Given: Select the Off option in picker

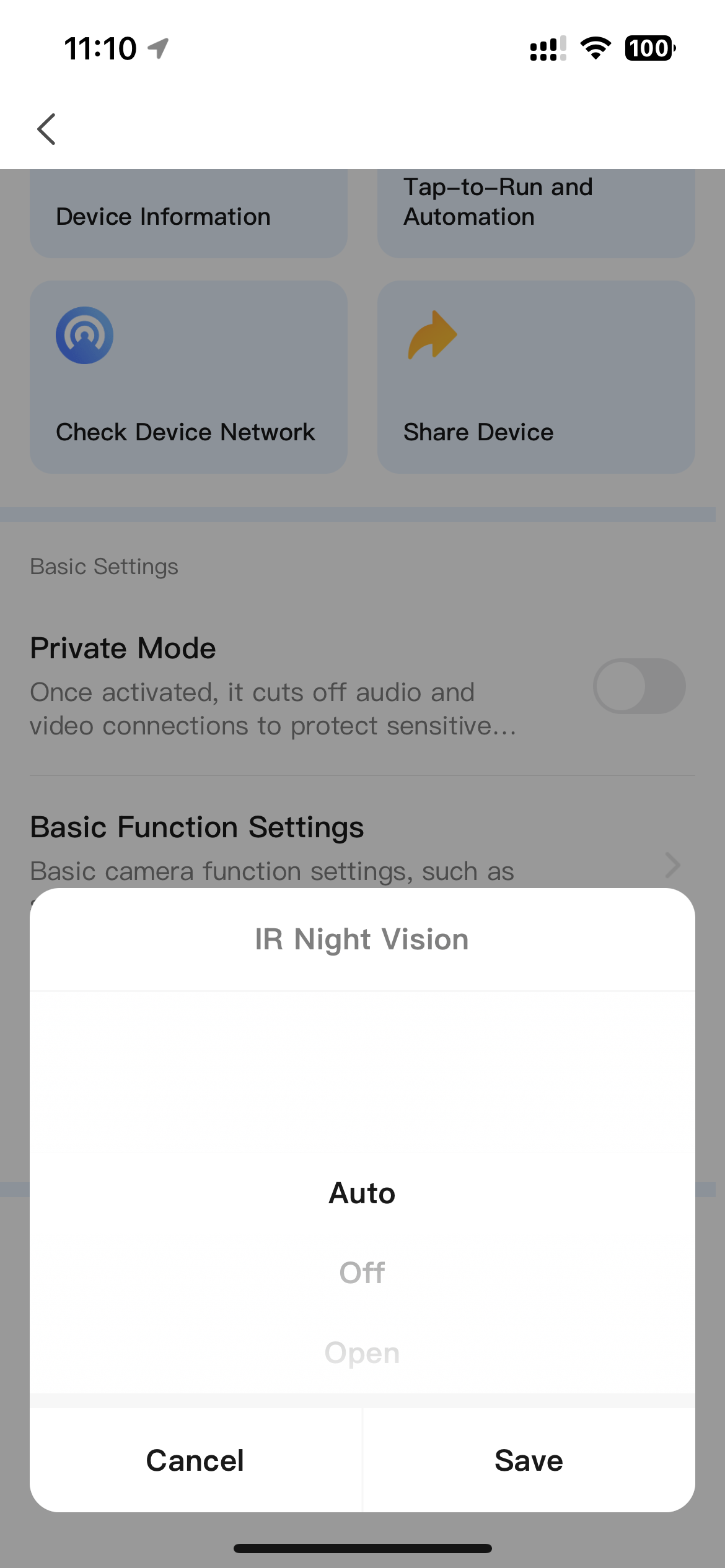Looking at the screenshot, I should [x=362, y=1273].
